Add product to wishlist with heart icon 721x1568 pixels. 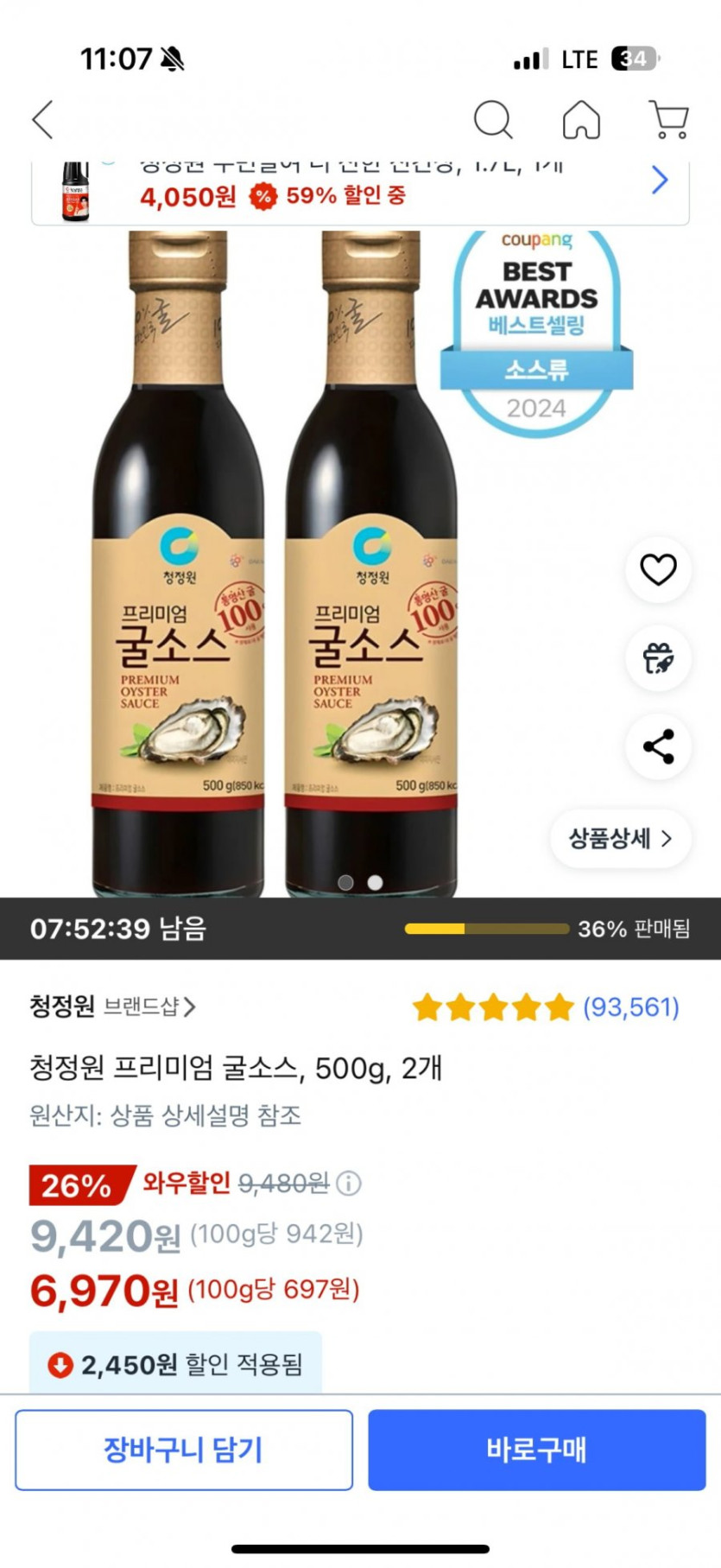point(658,569)
